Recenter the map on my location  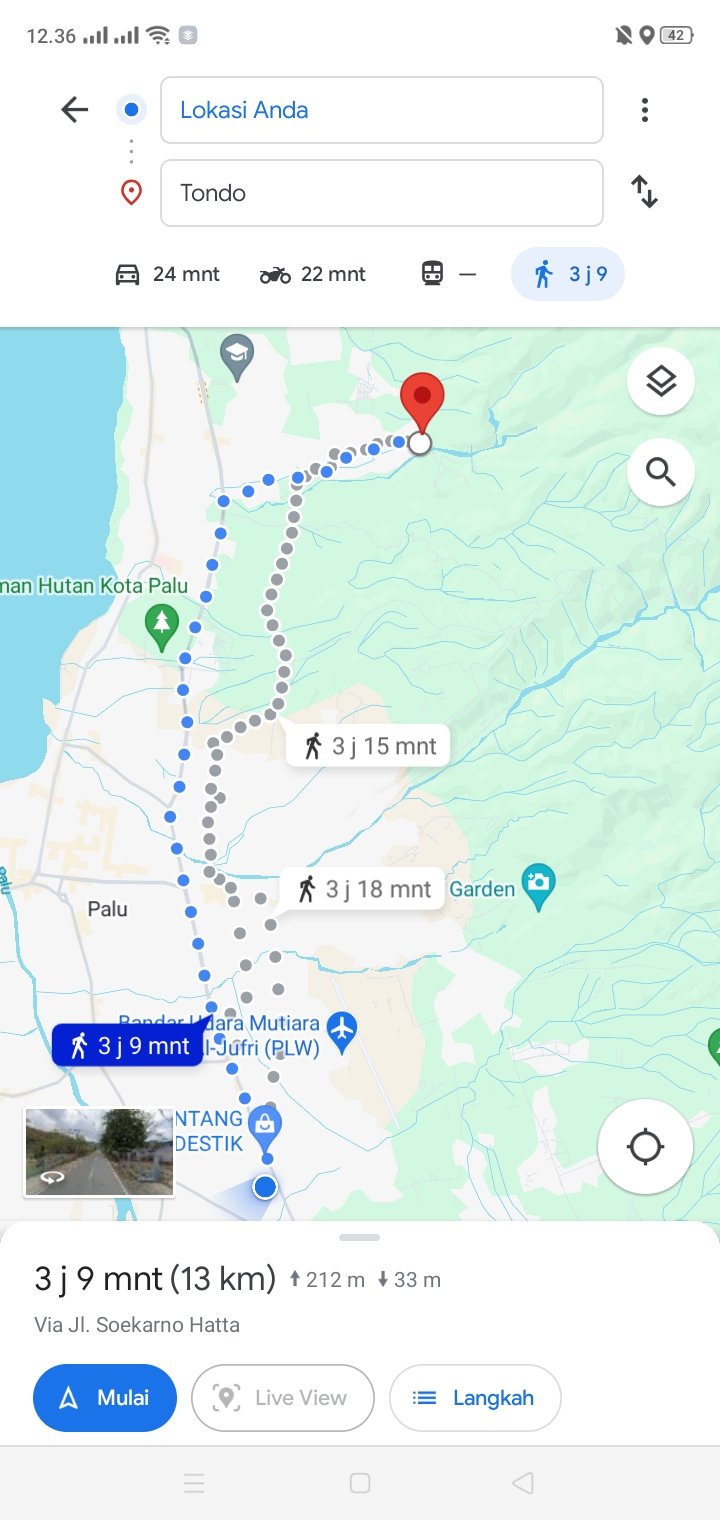(645, 1147)
